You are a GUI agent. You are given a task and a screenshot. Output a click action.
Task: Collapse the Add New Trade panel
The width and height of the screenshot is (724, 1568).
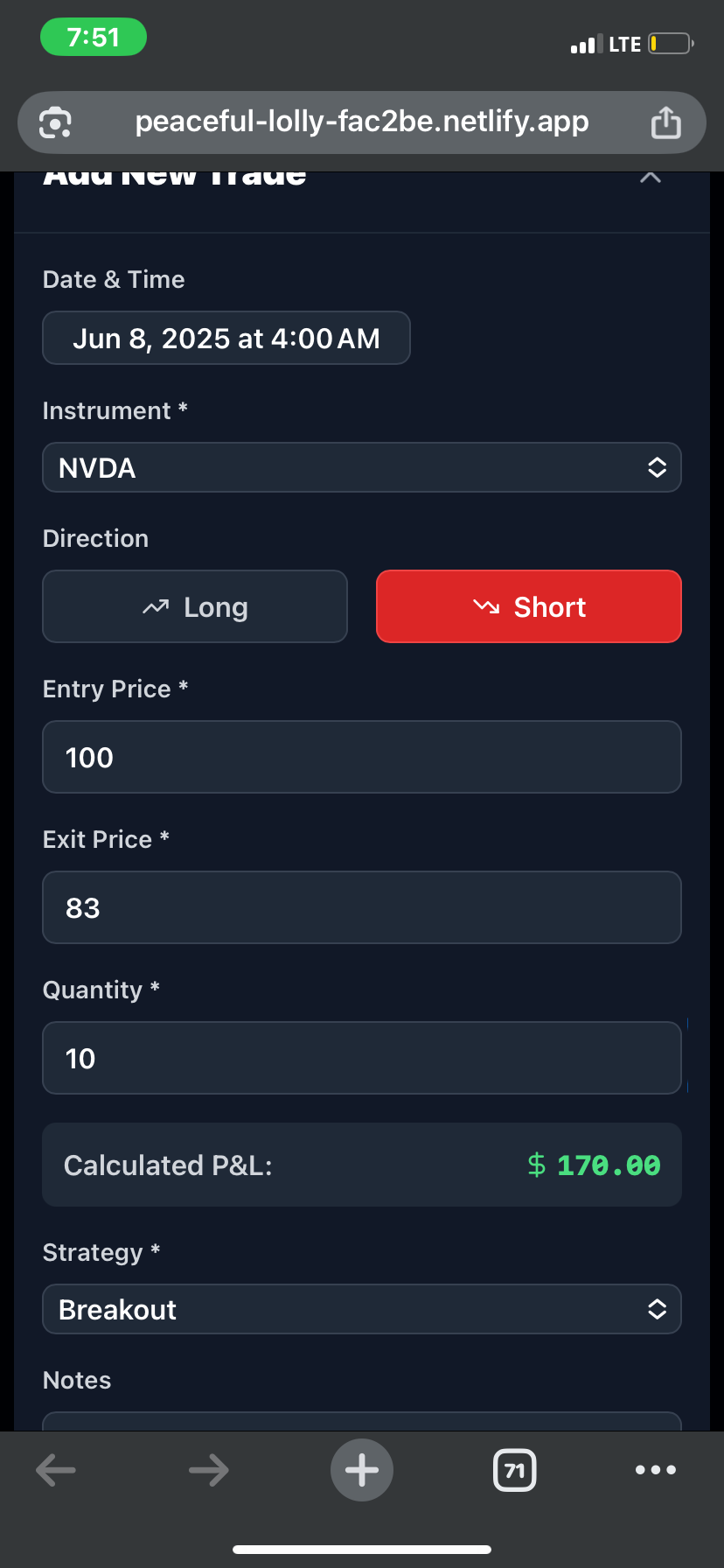tap(651, 177)
